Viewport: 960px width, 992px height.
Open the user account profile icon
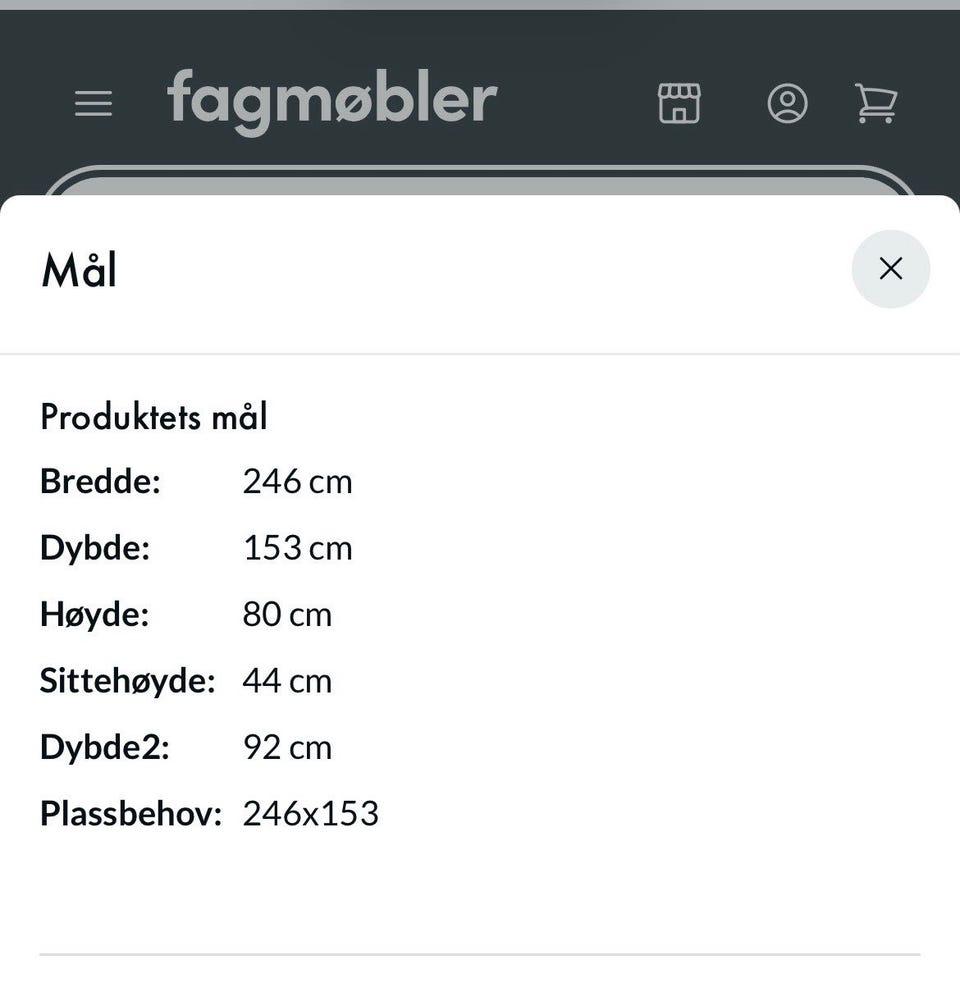click(x=788, y=103)
